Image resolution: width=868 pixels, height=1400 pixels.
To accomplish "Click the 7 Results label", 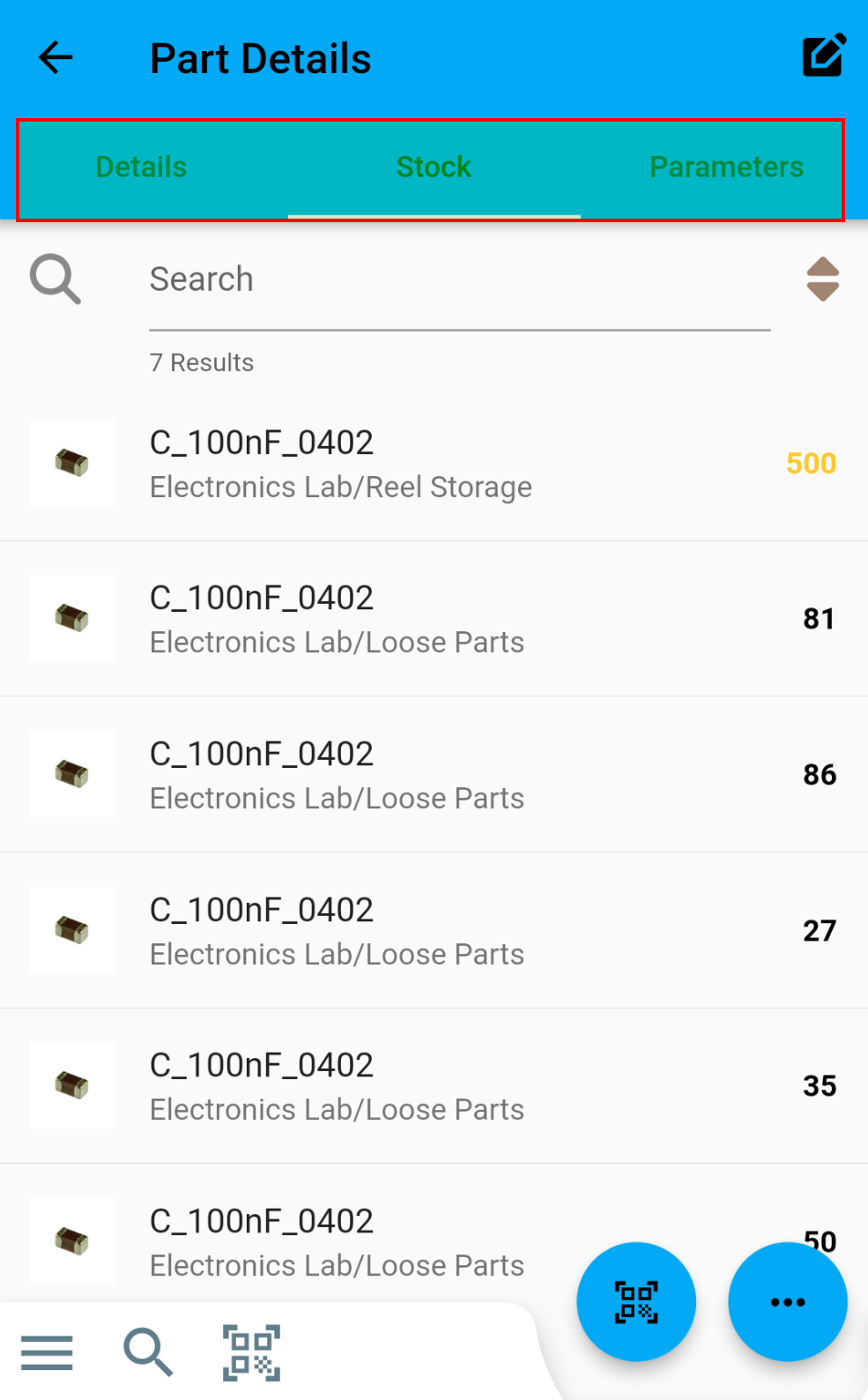I will [201, 361].
